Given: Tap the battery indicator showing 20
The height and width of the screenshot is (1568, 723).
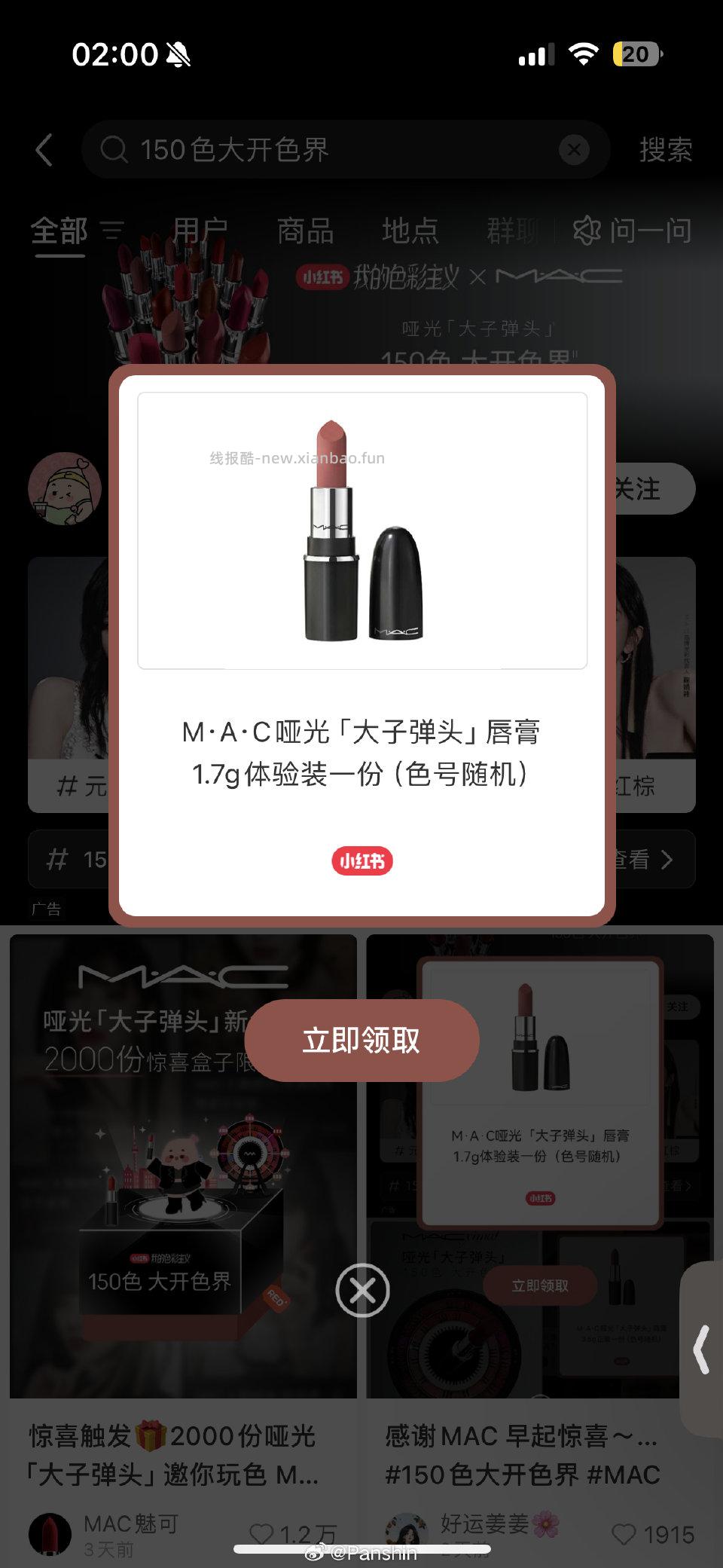Looking at the screenshot, I should point(635,55).
